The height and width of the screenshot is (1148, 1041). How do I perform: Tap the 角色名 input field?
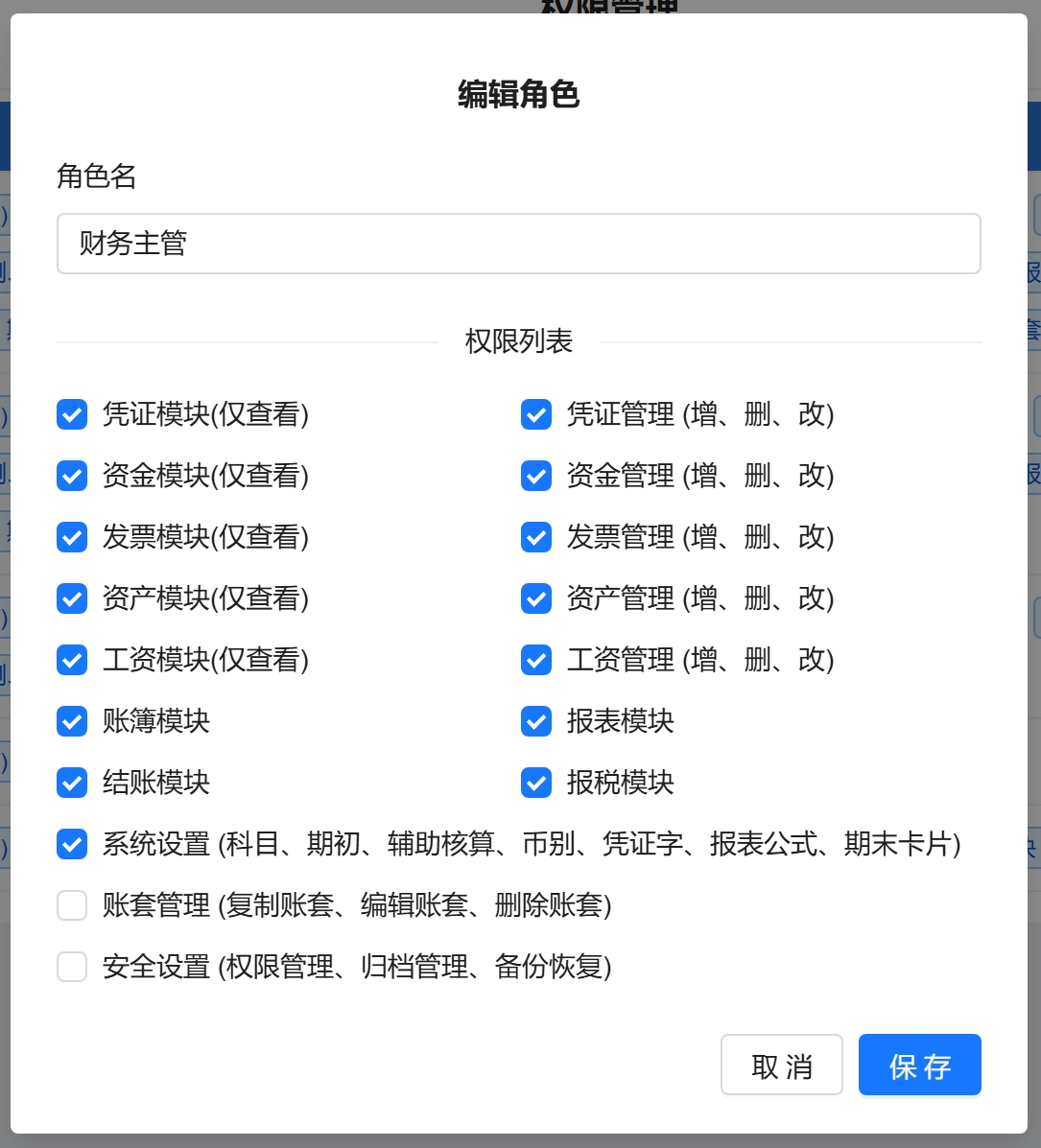point(518,244)
